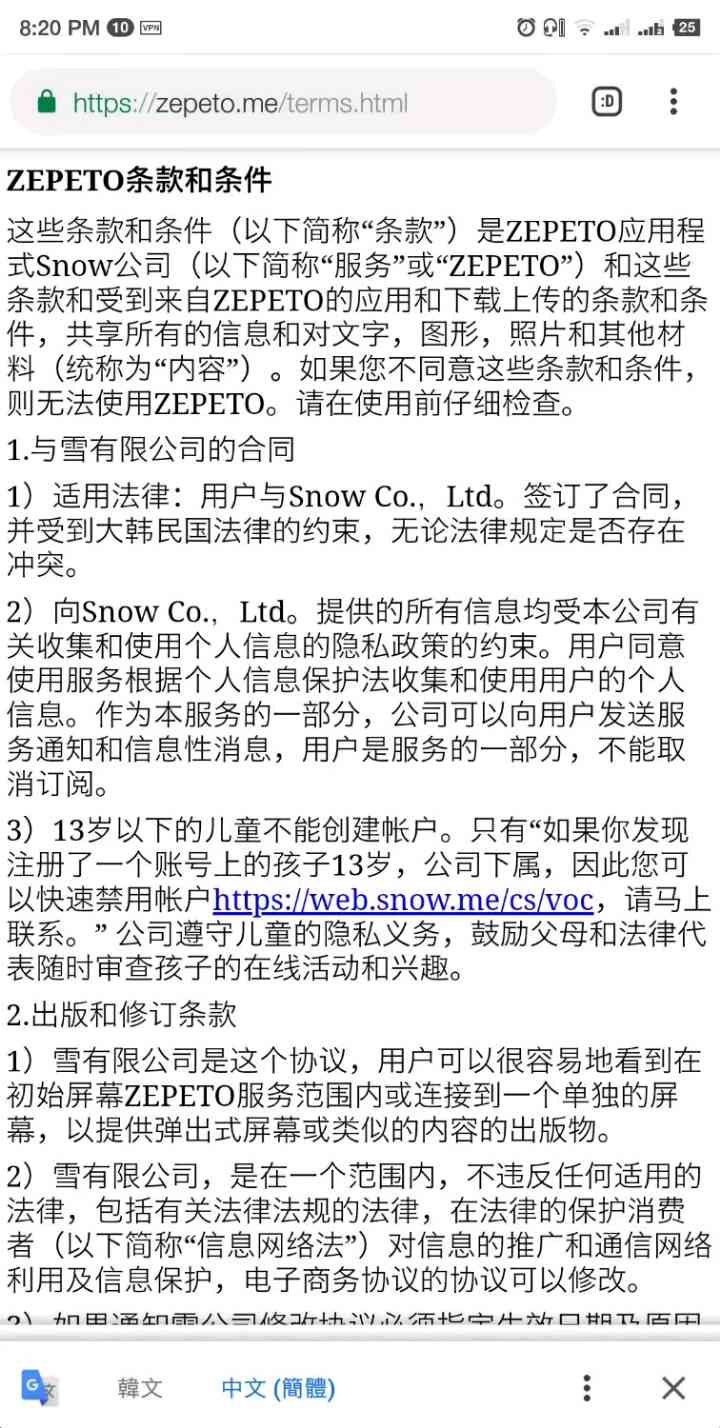This screenshot has height=1428, width=720.
Task: Open the browser tab switcher
Action: coord(607,101)
